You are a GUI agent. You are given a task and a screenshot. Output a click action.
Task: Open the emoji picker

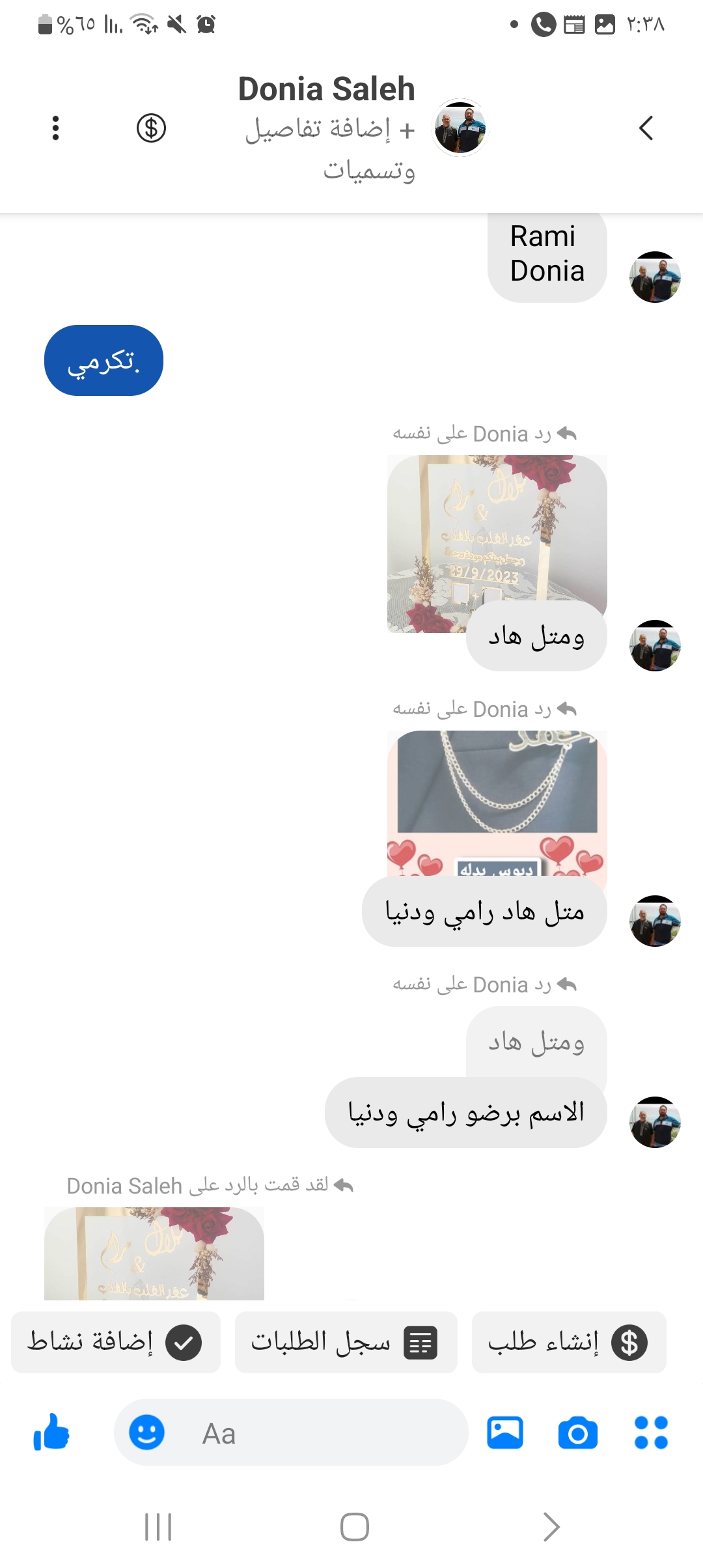click(x=146, y=1433)
